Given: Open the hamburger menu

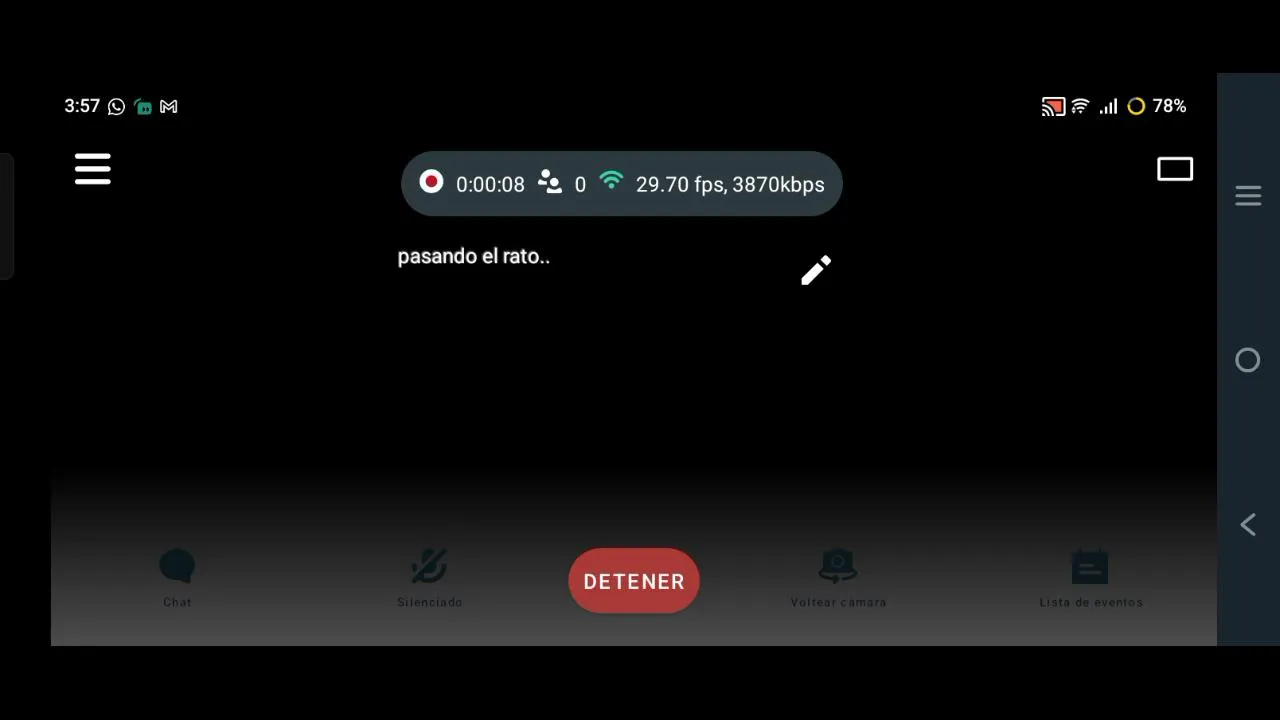Looking at the screenshot, I should tap(93, 169).
